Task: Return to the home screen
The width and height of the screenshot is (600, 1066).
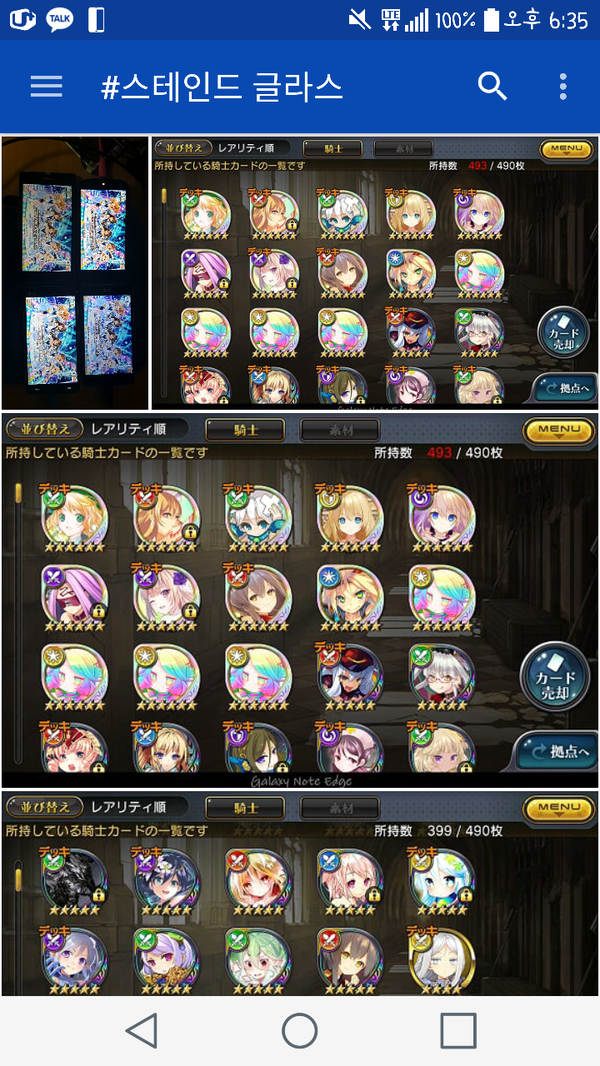Action: [300, 1030]
